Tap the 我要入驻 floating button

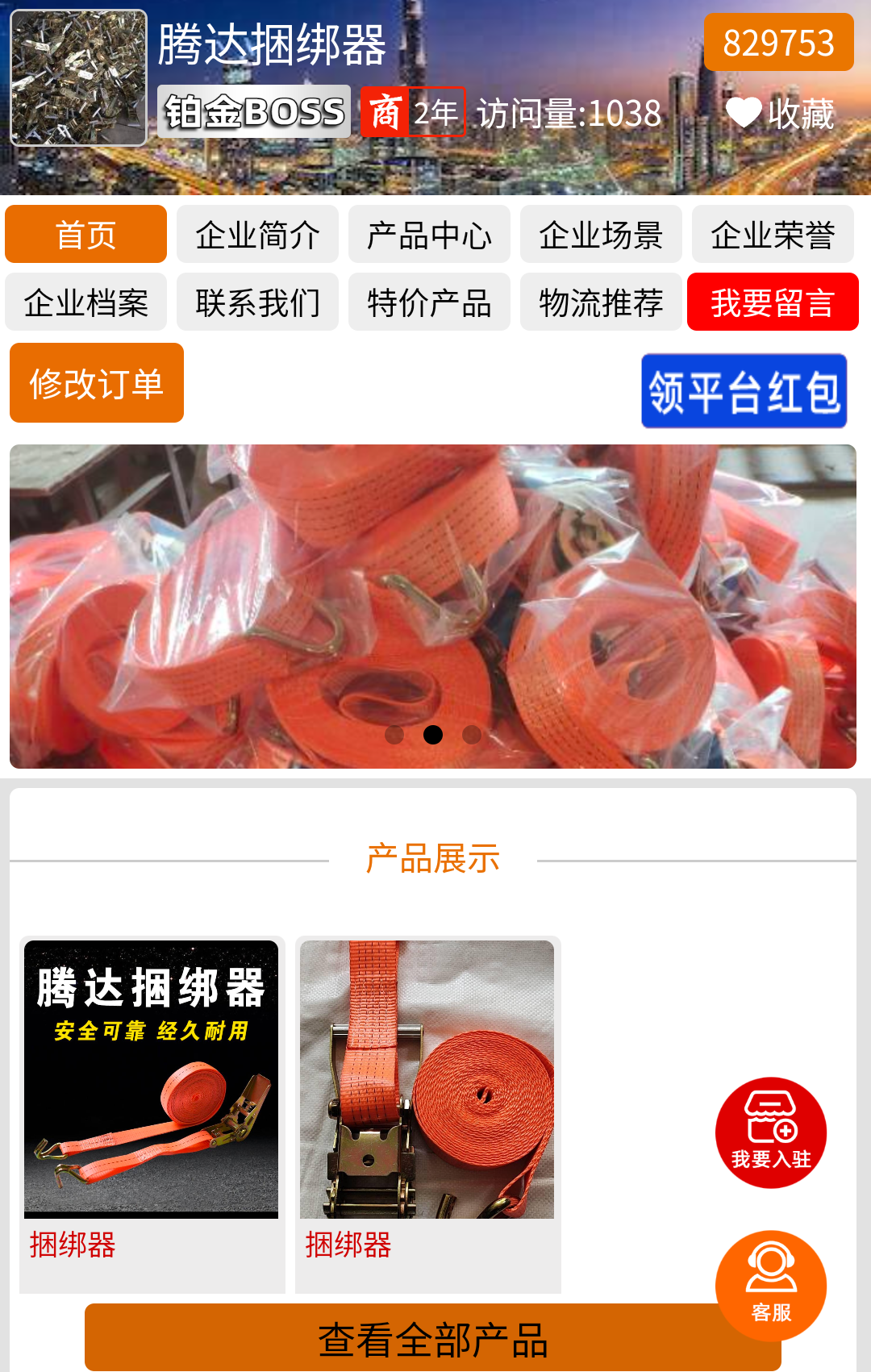click(771, 1132)
